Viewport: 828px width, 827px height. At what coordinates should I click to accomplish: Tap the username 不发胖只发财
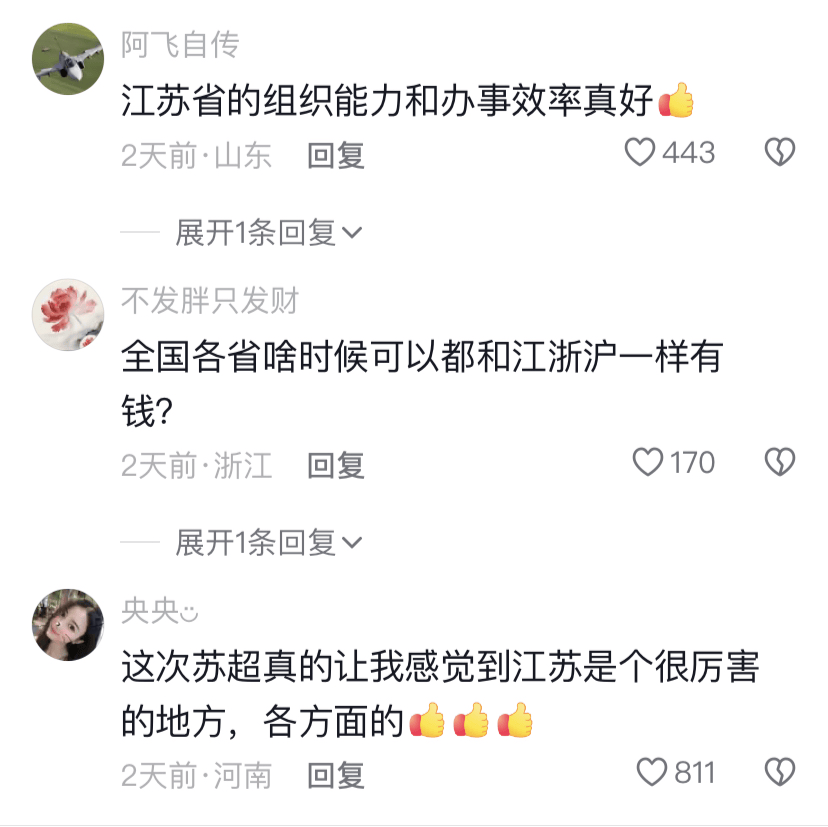(210, 300)
